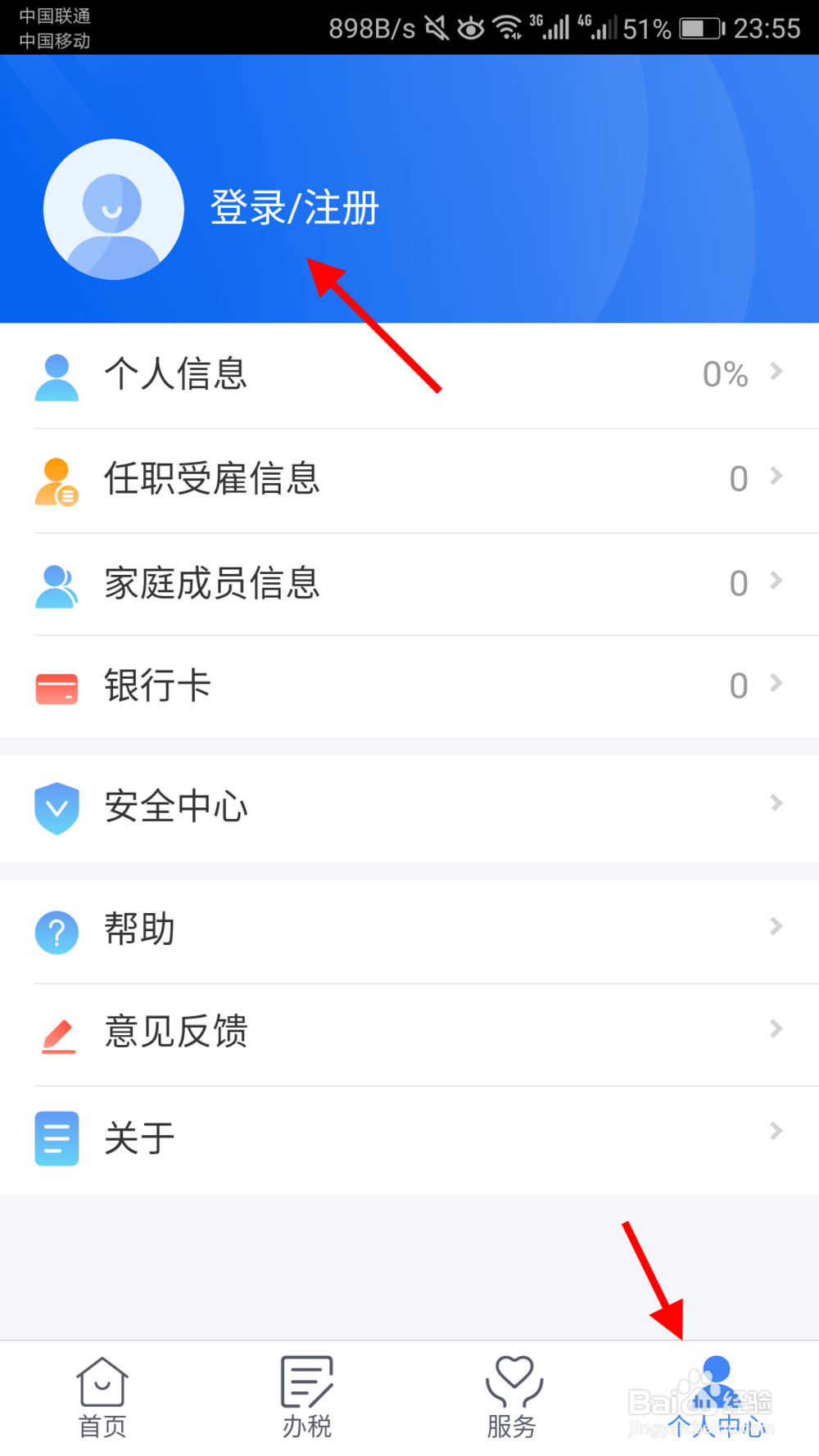
Task: Open the 个人信息 personal info icon
Action: [56, 375]
